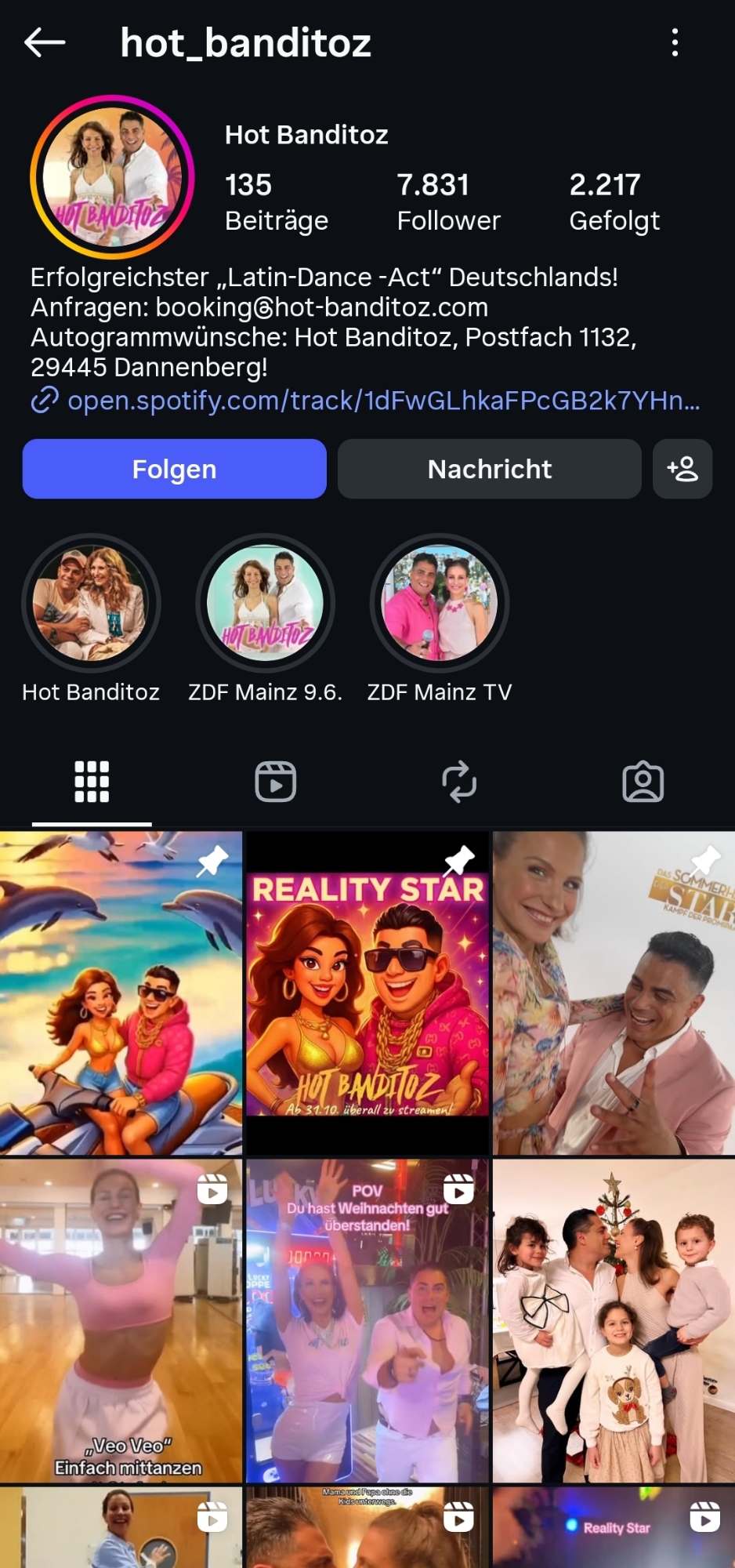Image resolution: width=735 pixels, height=1568 pixels.
Task: Open the 2.217 Gefolgt list
Action: click(x=614, y=202)
